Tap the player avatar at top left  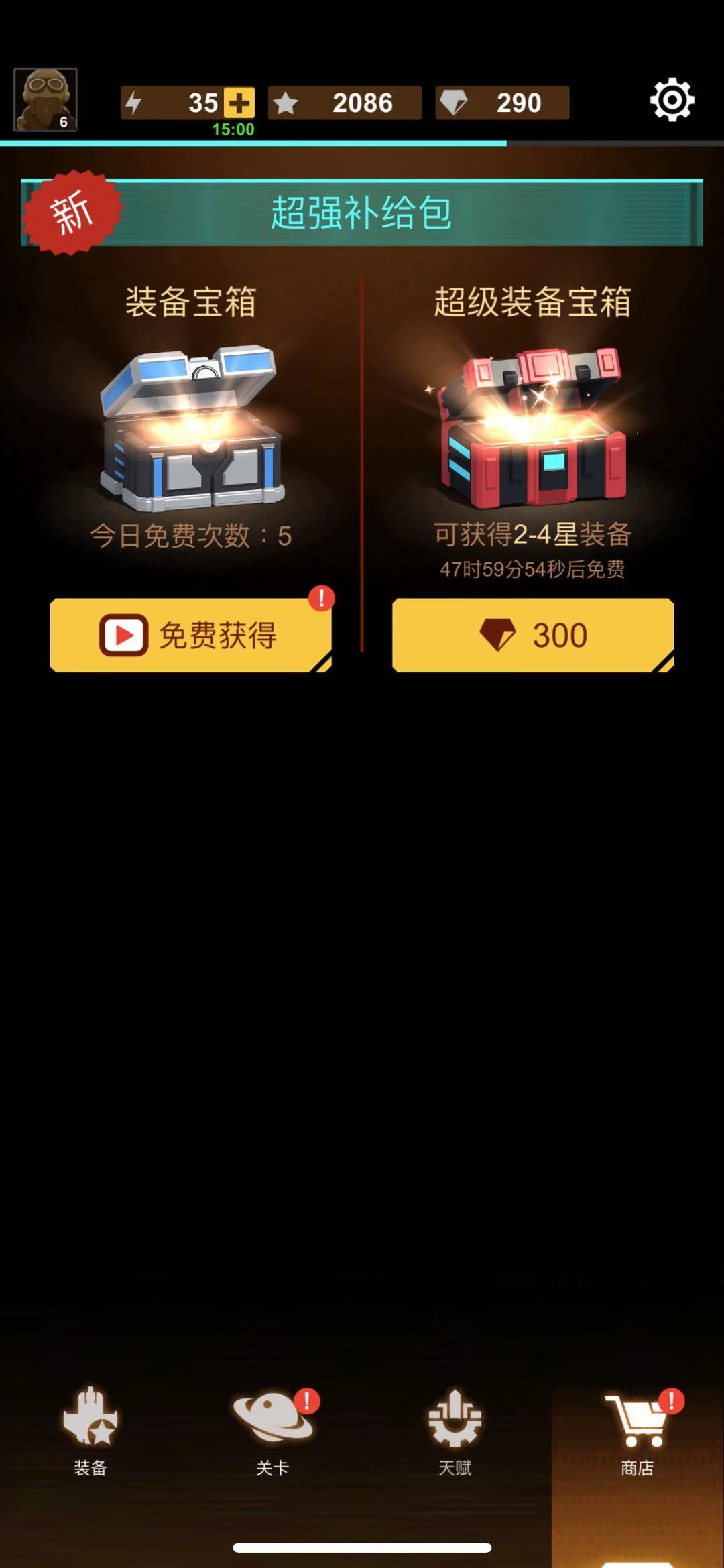pyautogui.click(x=46, y=99)
